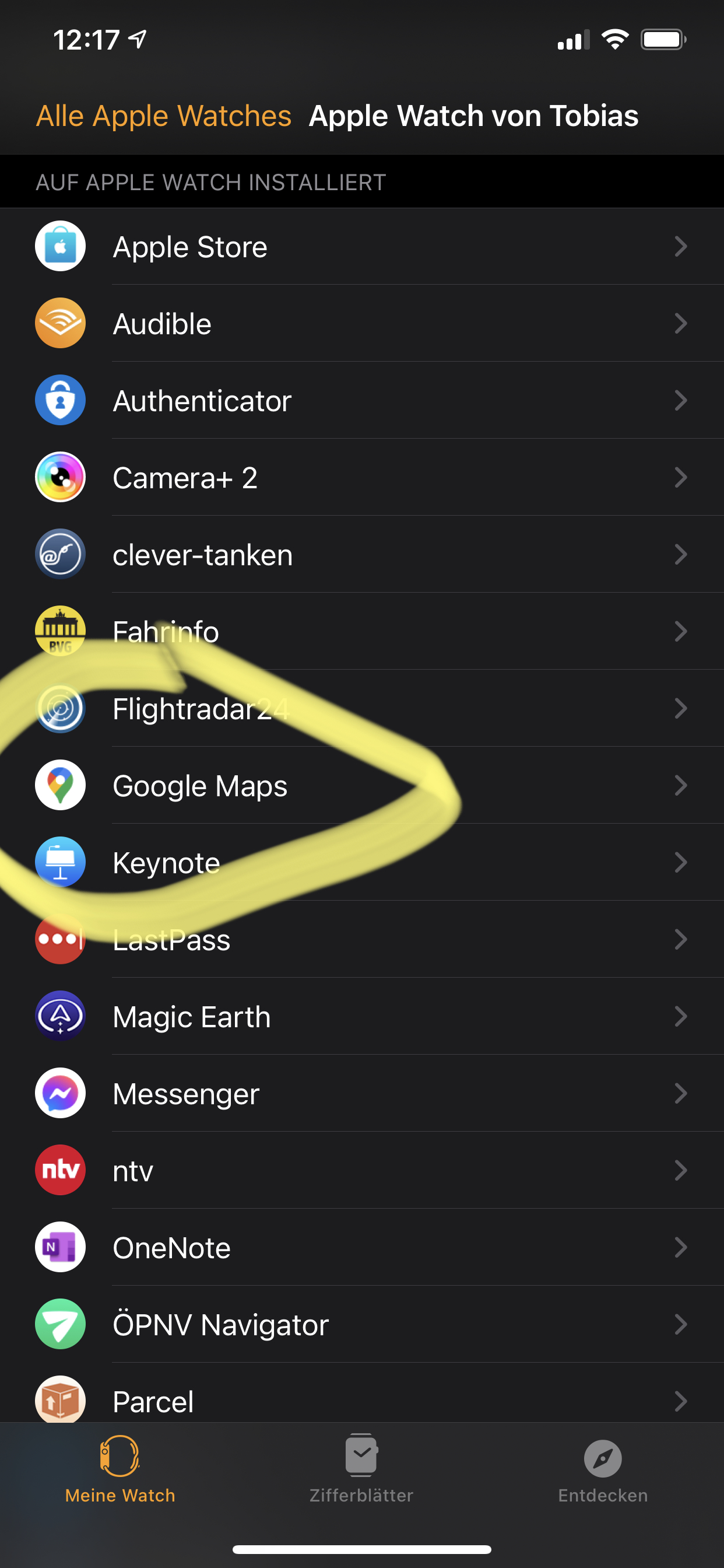The height and width of the screenshot is (1568, 724).
Task: Open the Parcel row
Action: [362, 1400]
